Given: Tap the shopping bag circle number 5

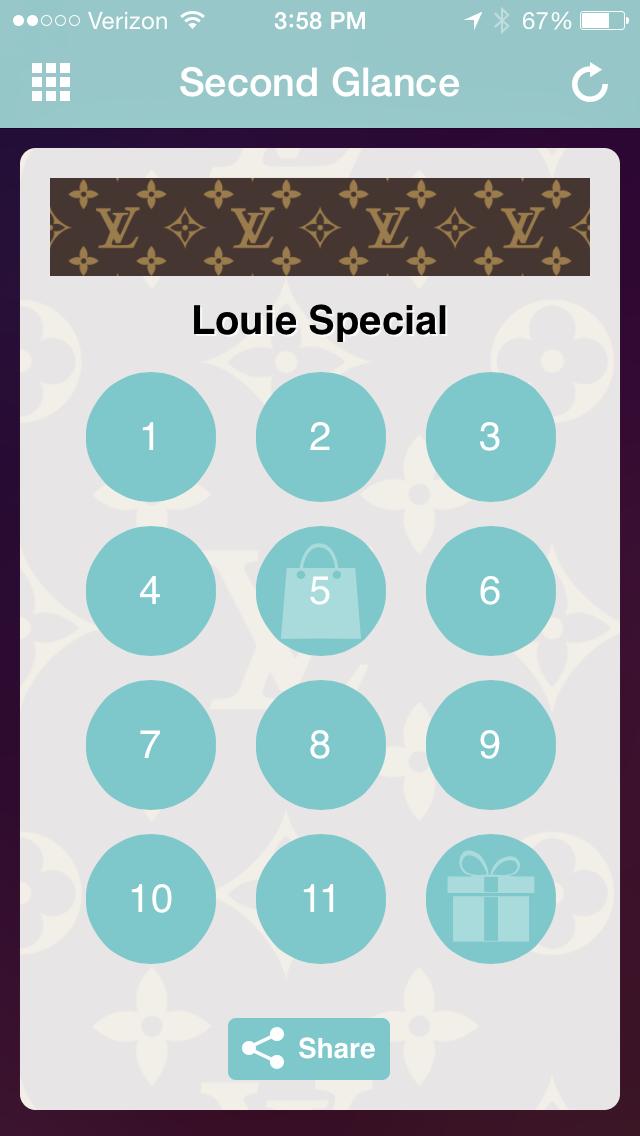Looking at the screenshot, I should click(x=320, y=591).
